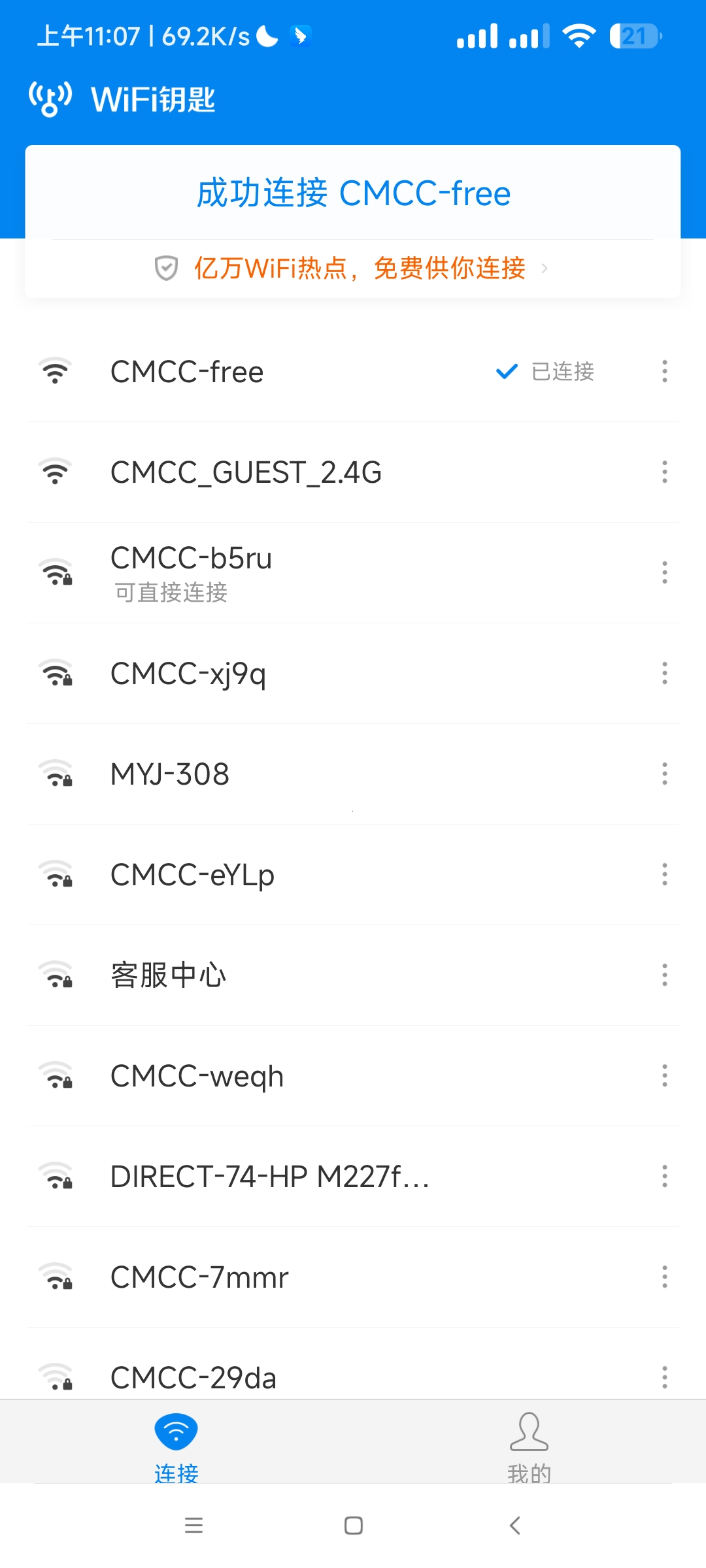Open more options for CMCC-xj9q
This screenshot has height=1568, width=706.
point(664,674)
